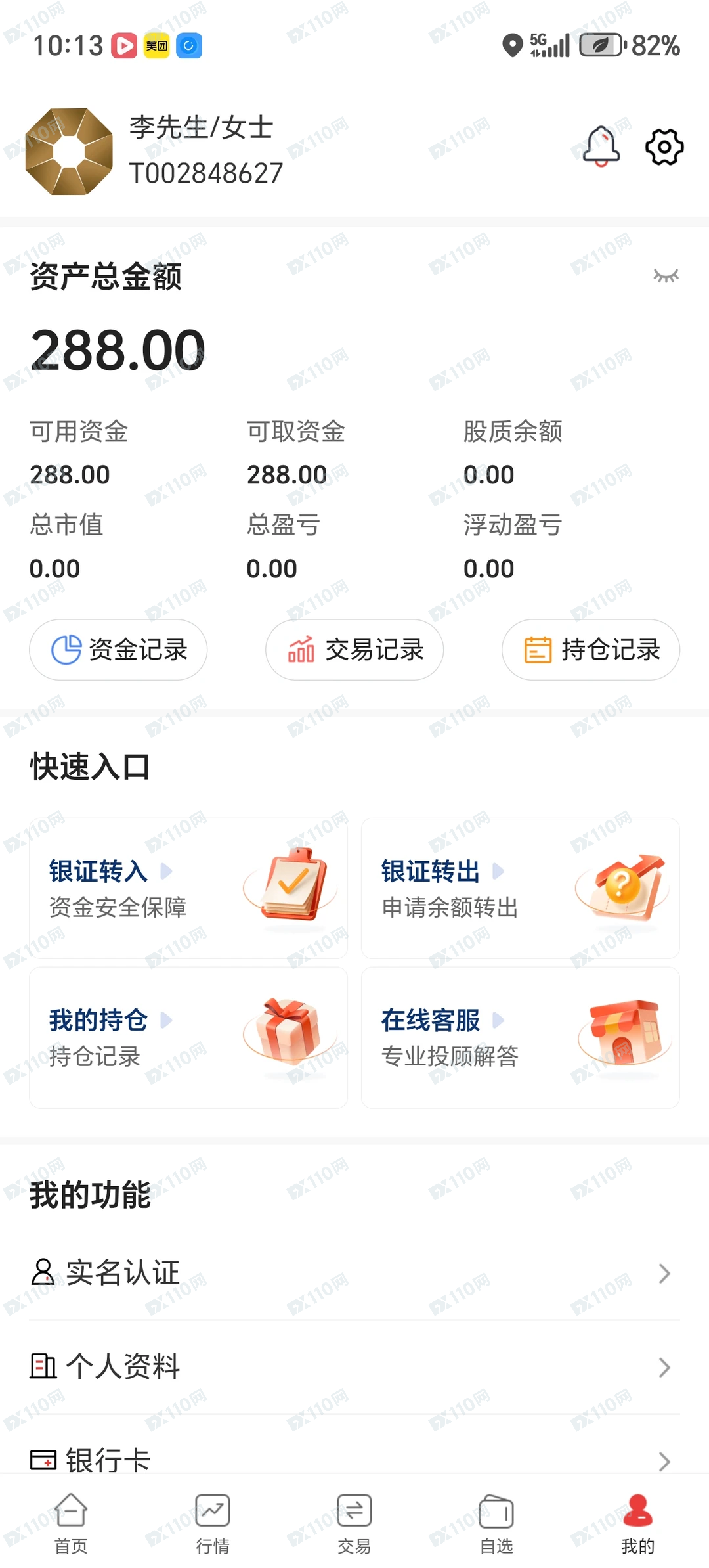709x1568 pixels.
Task: Open the 持仓记录 button
Action: coord(590,649)
